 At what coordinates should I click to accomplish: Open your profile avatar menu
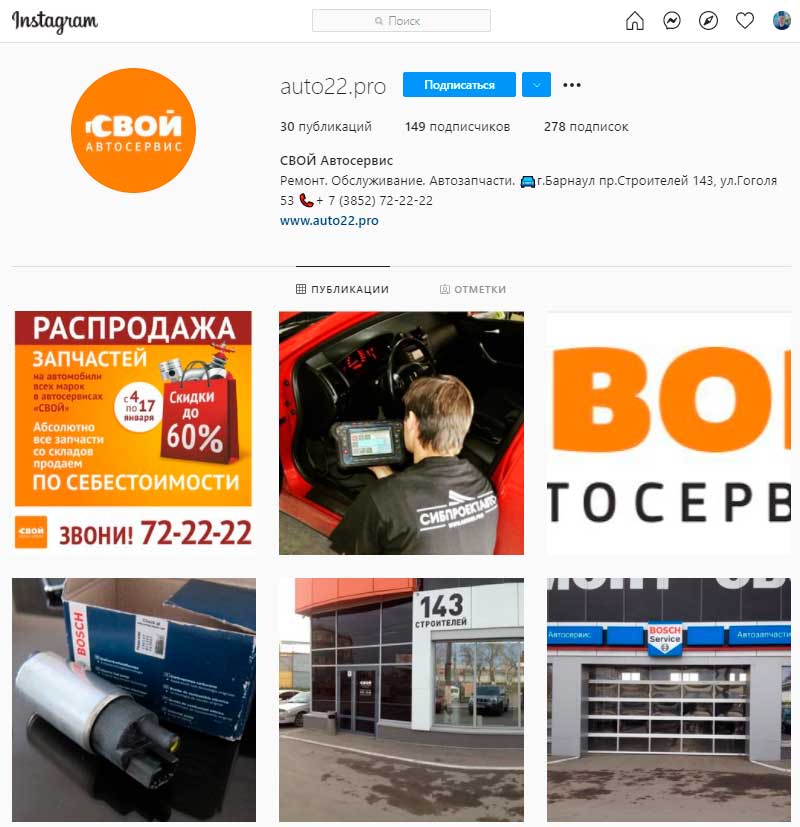pos(782,21)
